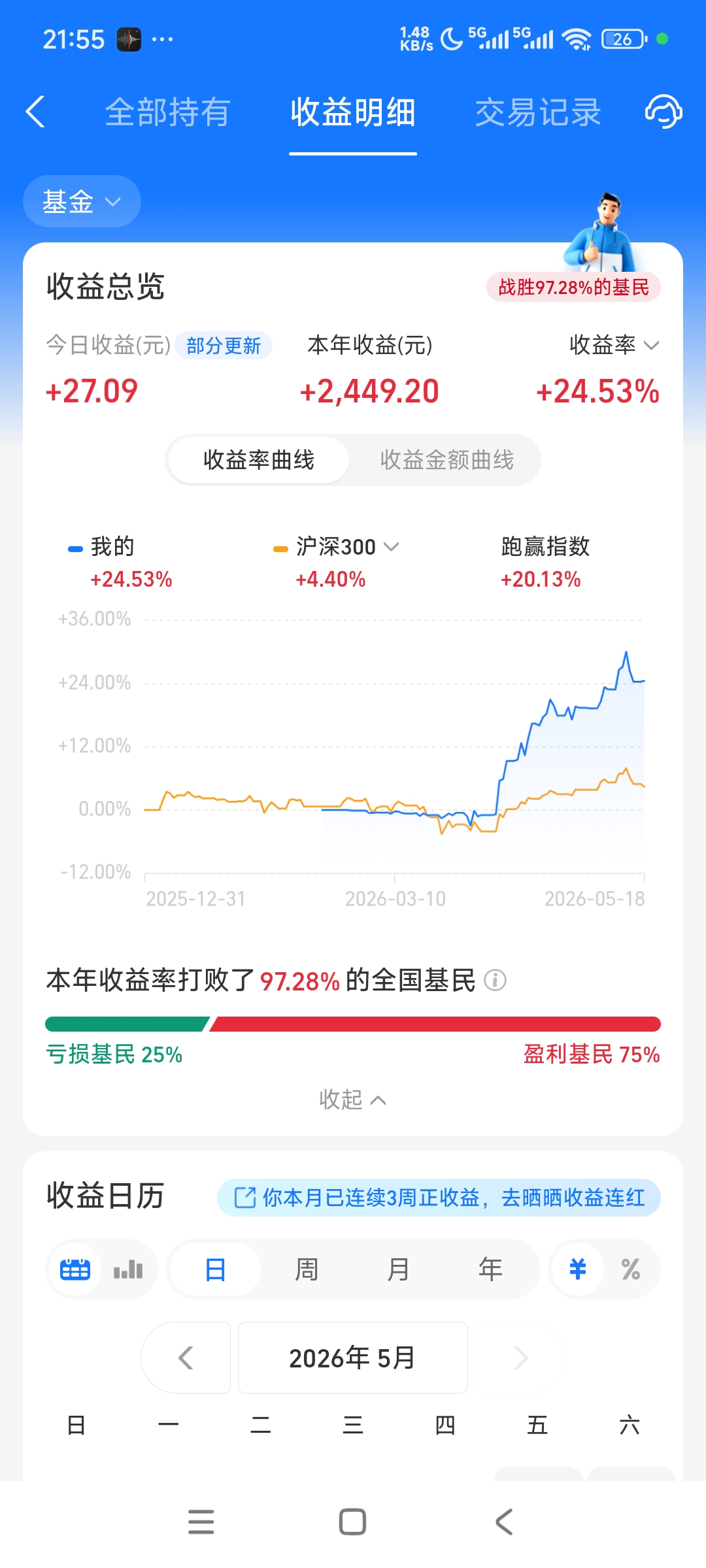Select the 月 period in 收益日历

click(398, 1269)
